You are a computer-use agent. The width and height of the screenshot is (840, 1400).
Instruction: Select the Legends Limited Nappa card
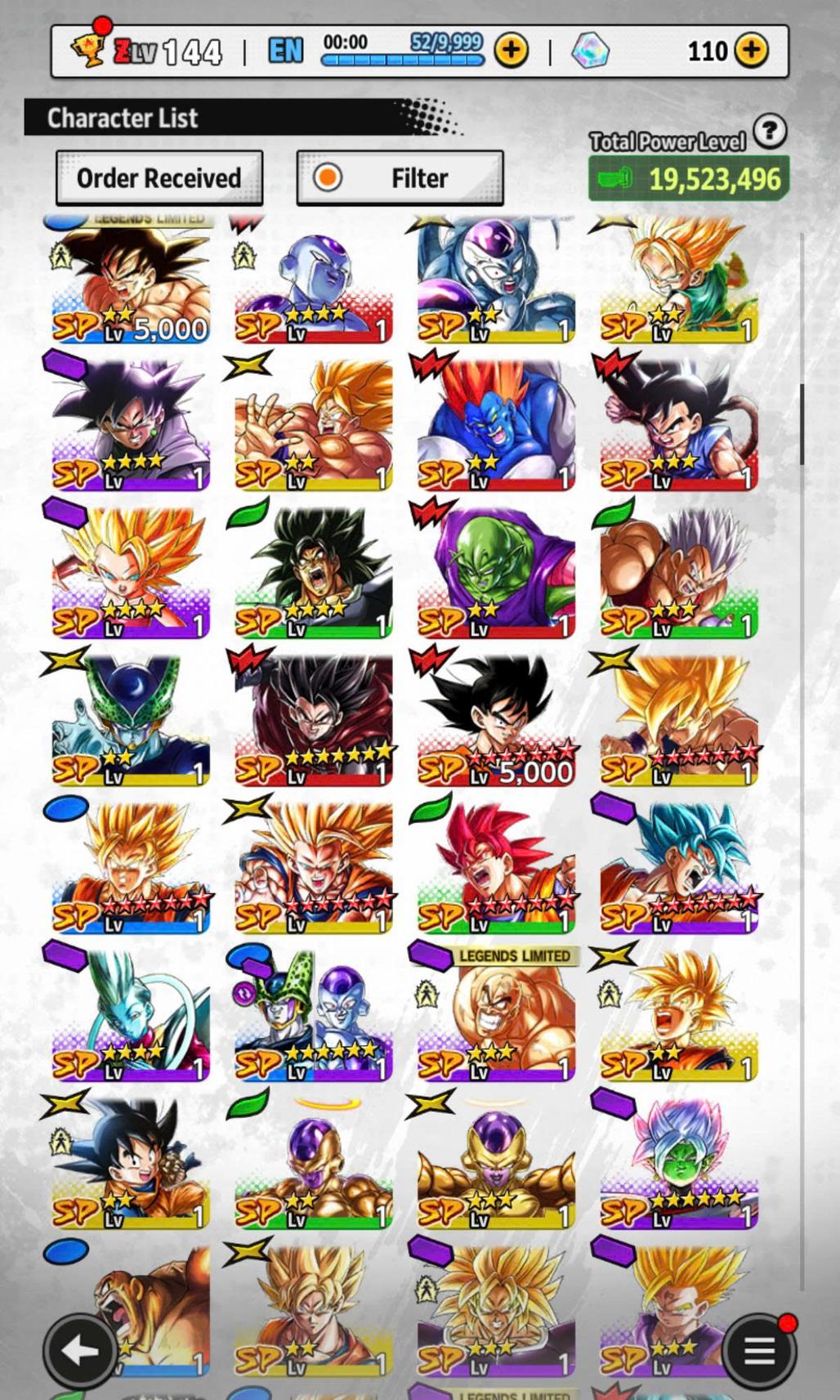496,1013
